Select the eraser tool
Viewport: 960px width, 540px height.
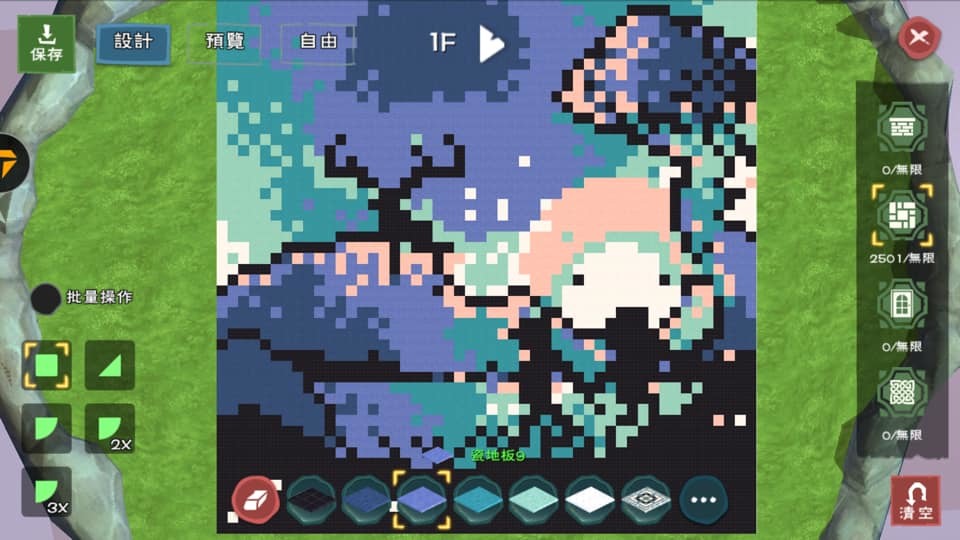(256, 499)
